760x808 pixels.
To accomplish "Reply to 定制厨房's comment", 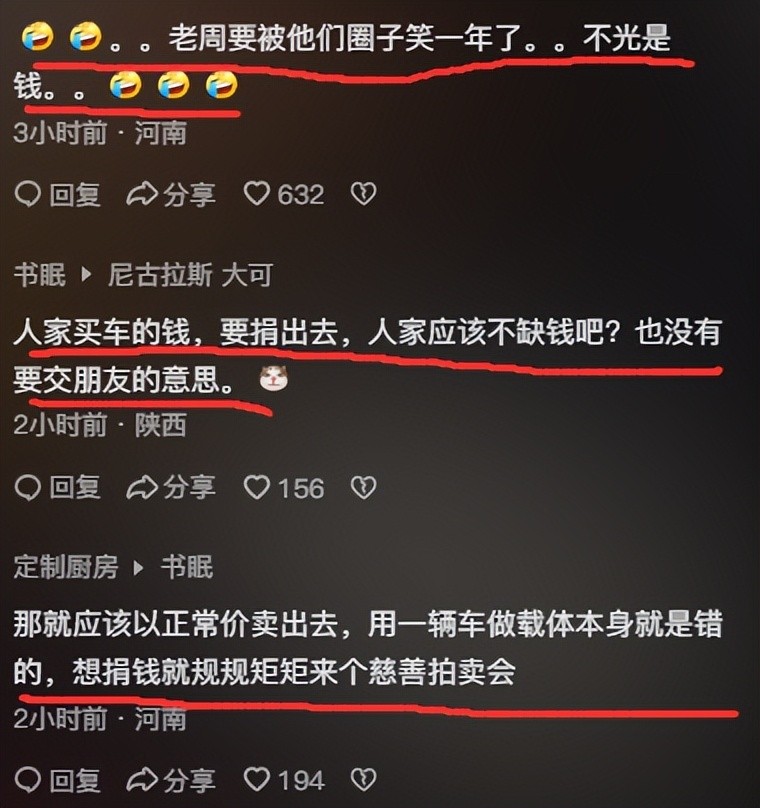I will 60,780.
